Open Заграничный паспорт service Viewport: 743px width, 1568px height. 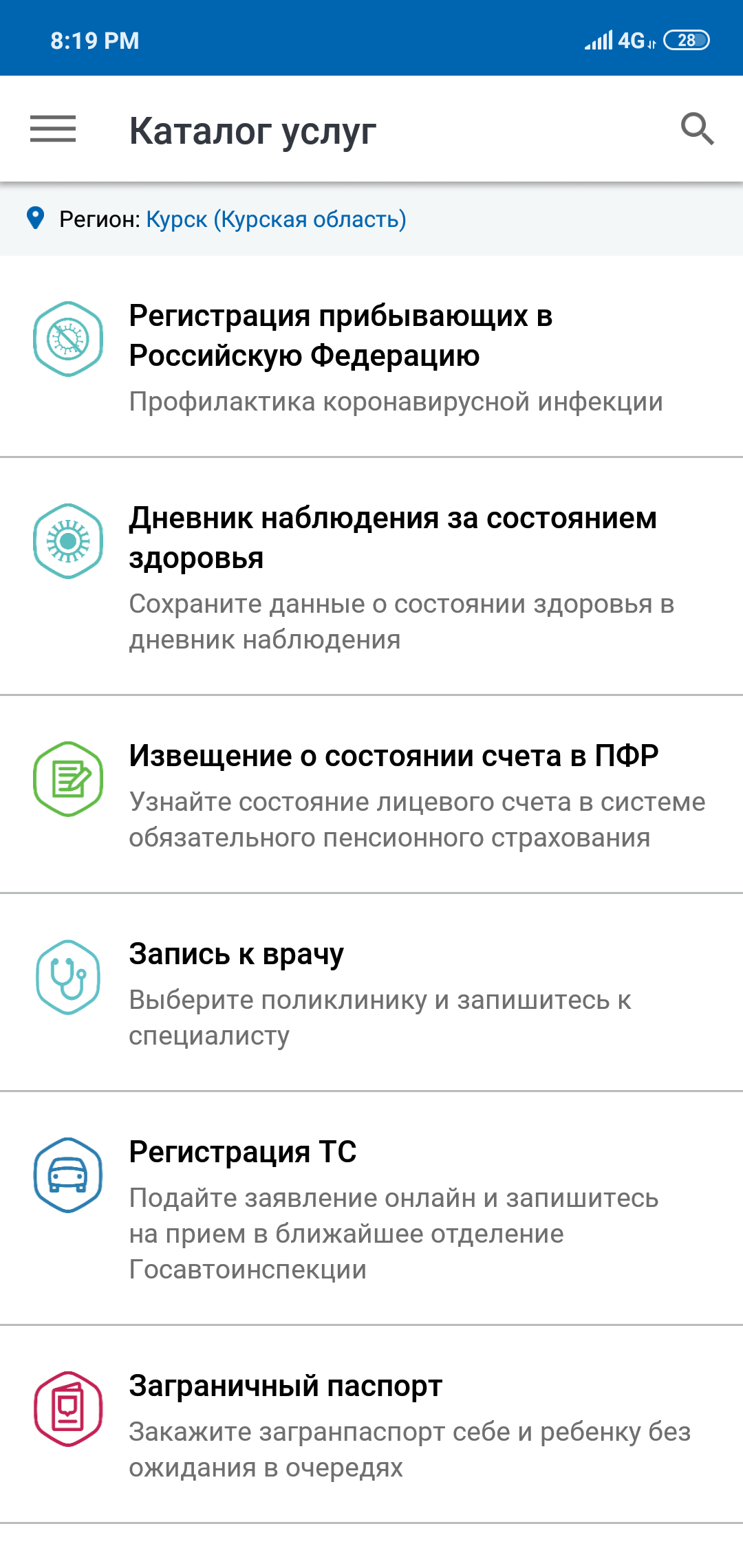click(371, 1424)
